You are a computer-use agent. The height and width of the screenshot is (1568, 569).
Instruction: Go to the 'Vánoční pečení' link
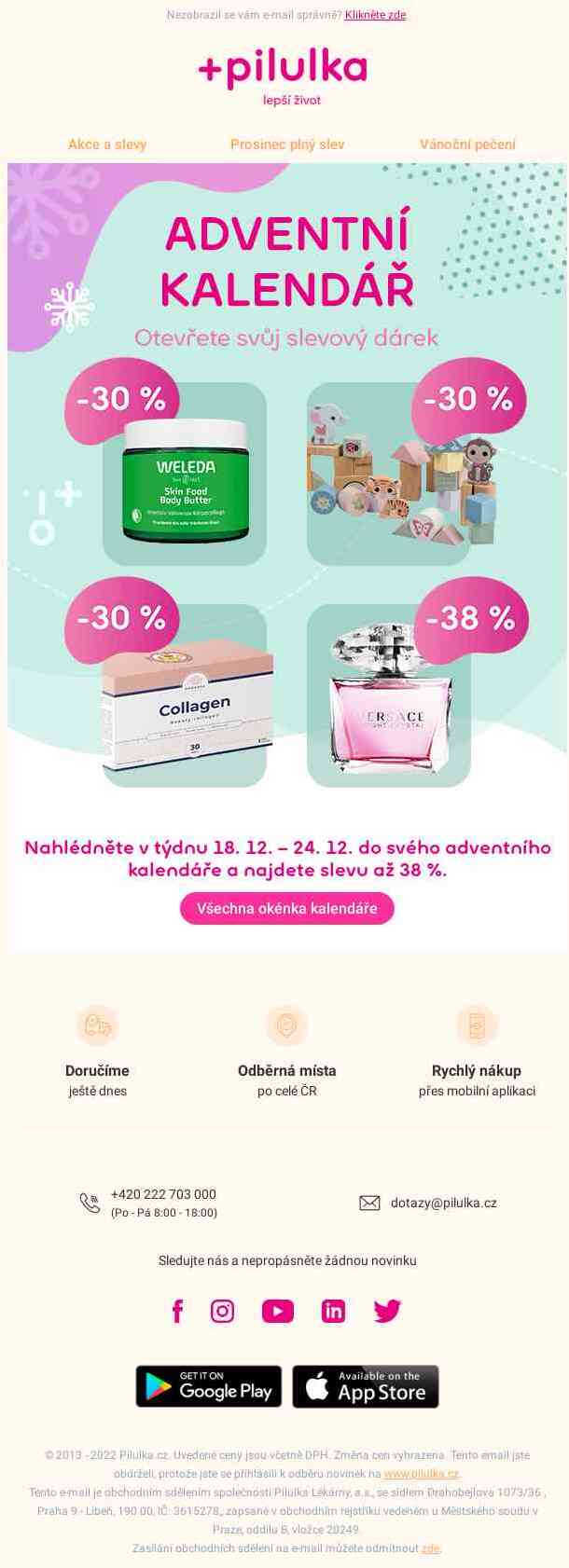tap(467, 144)
